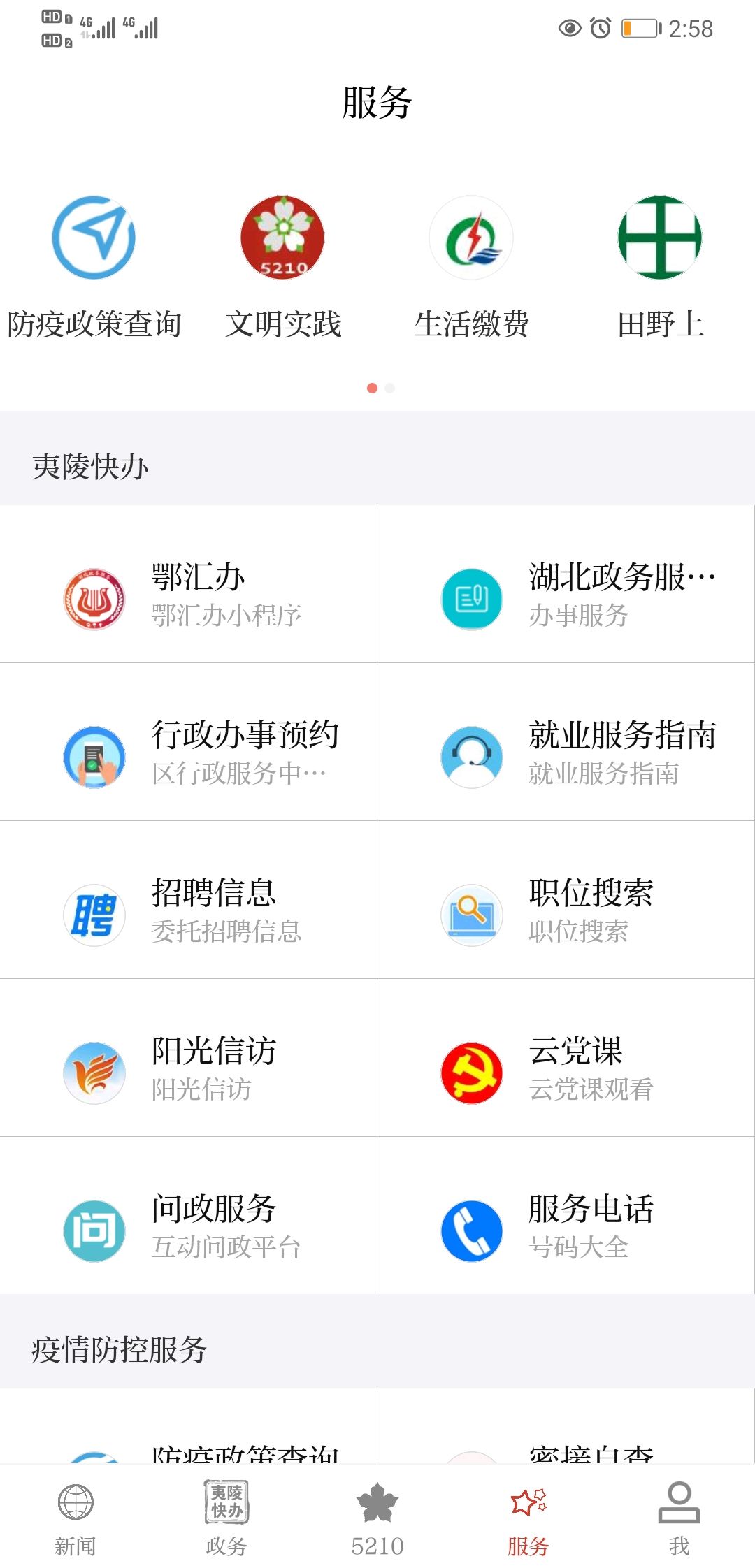Open 阳光信访 service
Viewport: 755px width, 1568px height.
coord(189,1058)
